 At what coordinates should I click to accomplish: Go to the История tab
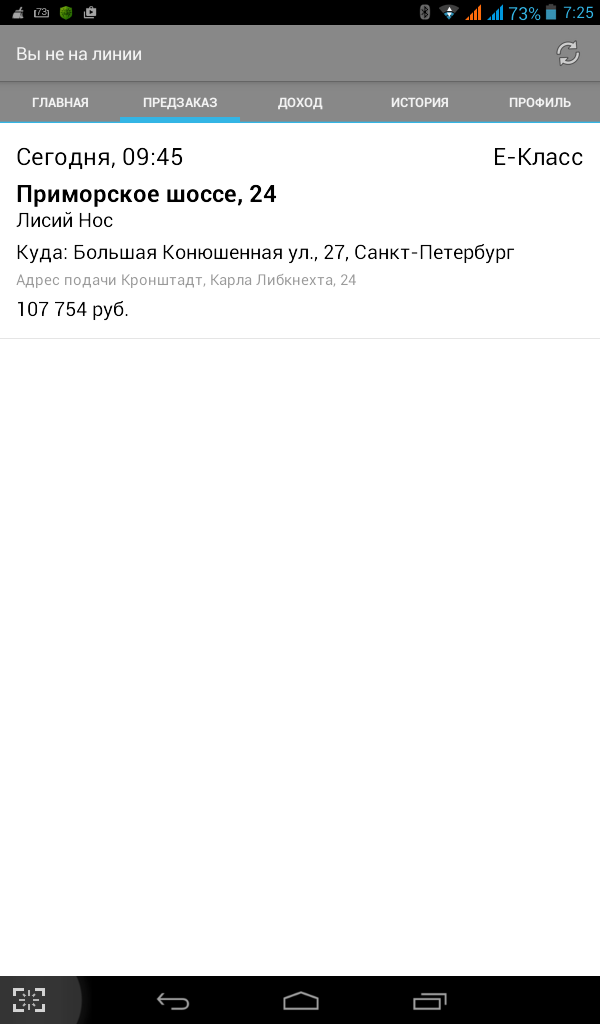[420, 103]
